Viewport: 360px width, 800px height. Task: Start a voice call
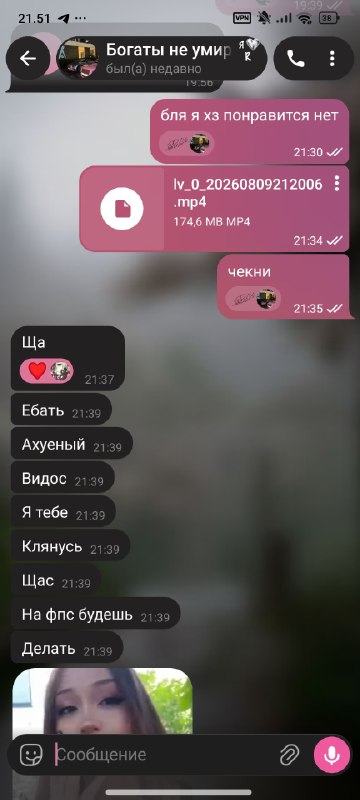click(x=295, y=59)
